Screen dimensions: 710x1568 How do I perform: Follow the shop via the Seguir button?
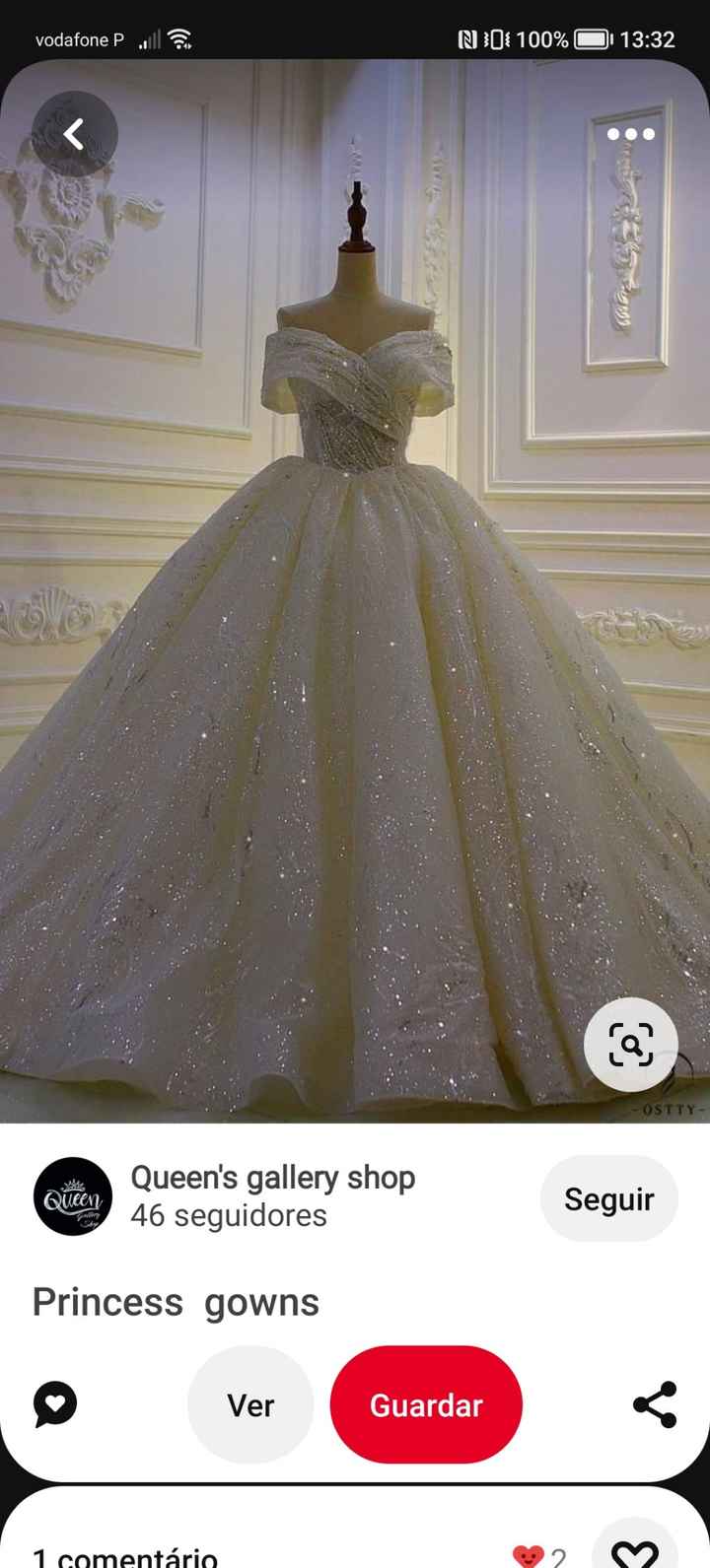609,1198
